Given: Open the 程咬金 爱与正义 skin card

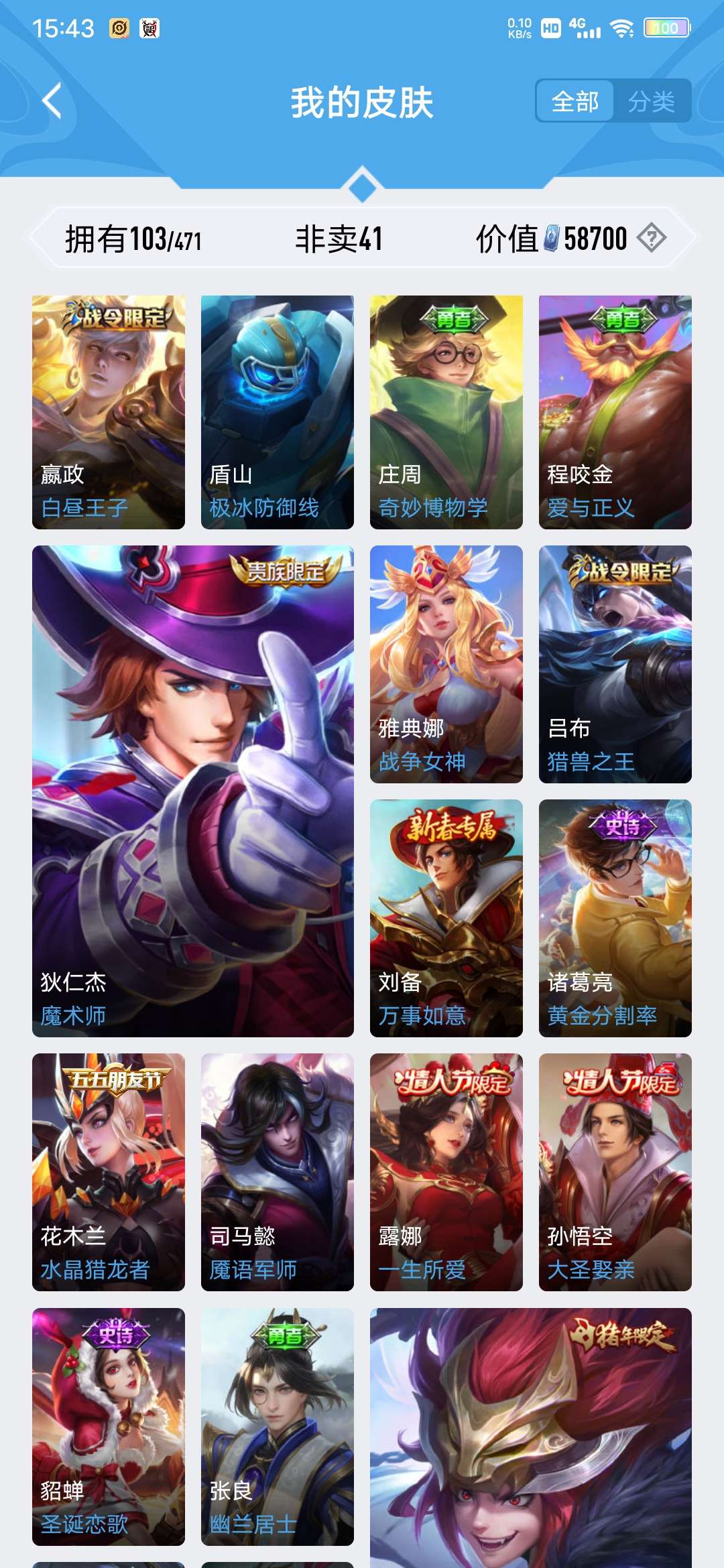Looking at the screenshot, I should pyautogui.click(x=615, y=412).
